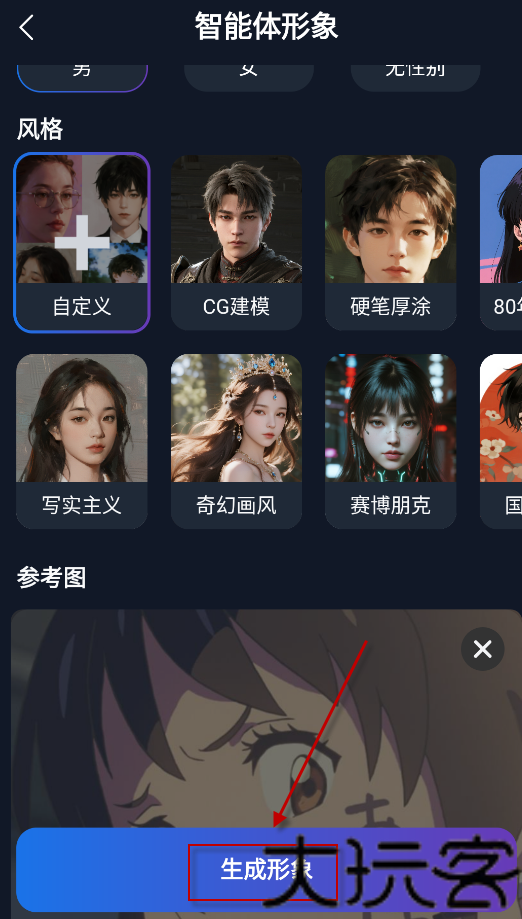This screenshot has width=522, height=919.
Task: Select the 硬笔厚涂 style
Action: (x=391, y=243)
